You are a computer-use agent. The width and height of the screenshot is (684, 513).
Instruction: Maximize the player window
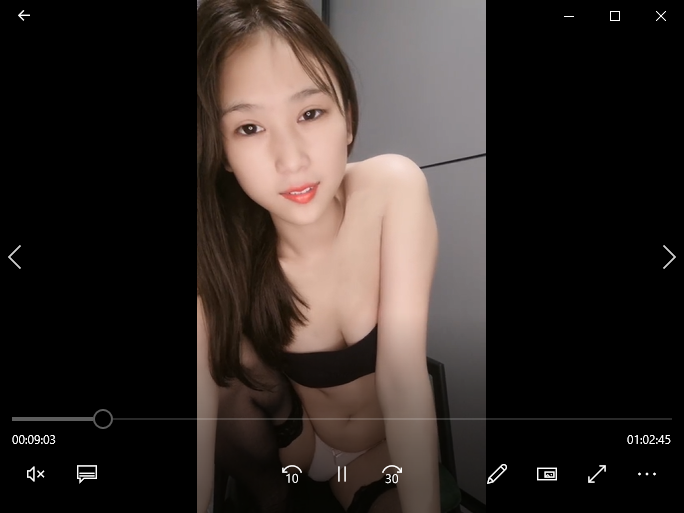pyautogui.click(x=615, y=16)
